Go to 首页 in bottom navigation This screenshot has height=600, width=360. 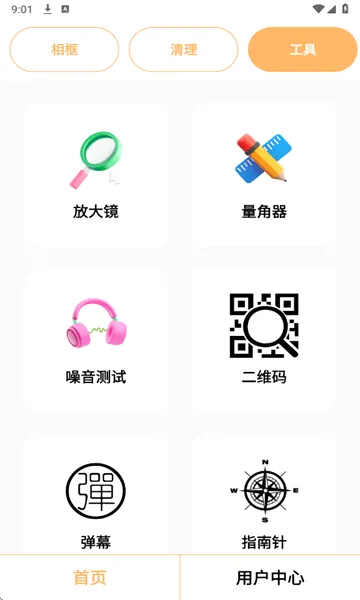point(90,577)
